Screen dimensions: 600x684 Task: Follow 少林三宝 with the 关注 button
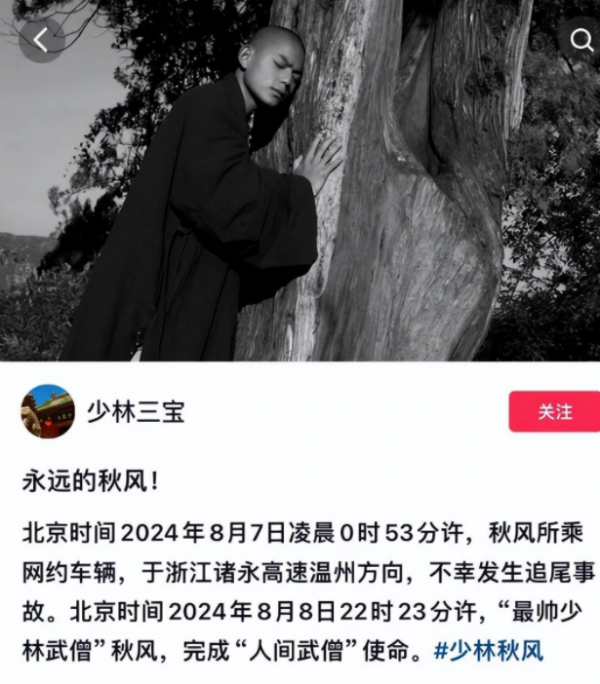(553, 411)
